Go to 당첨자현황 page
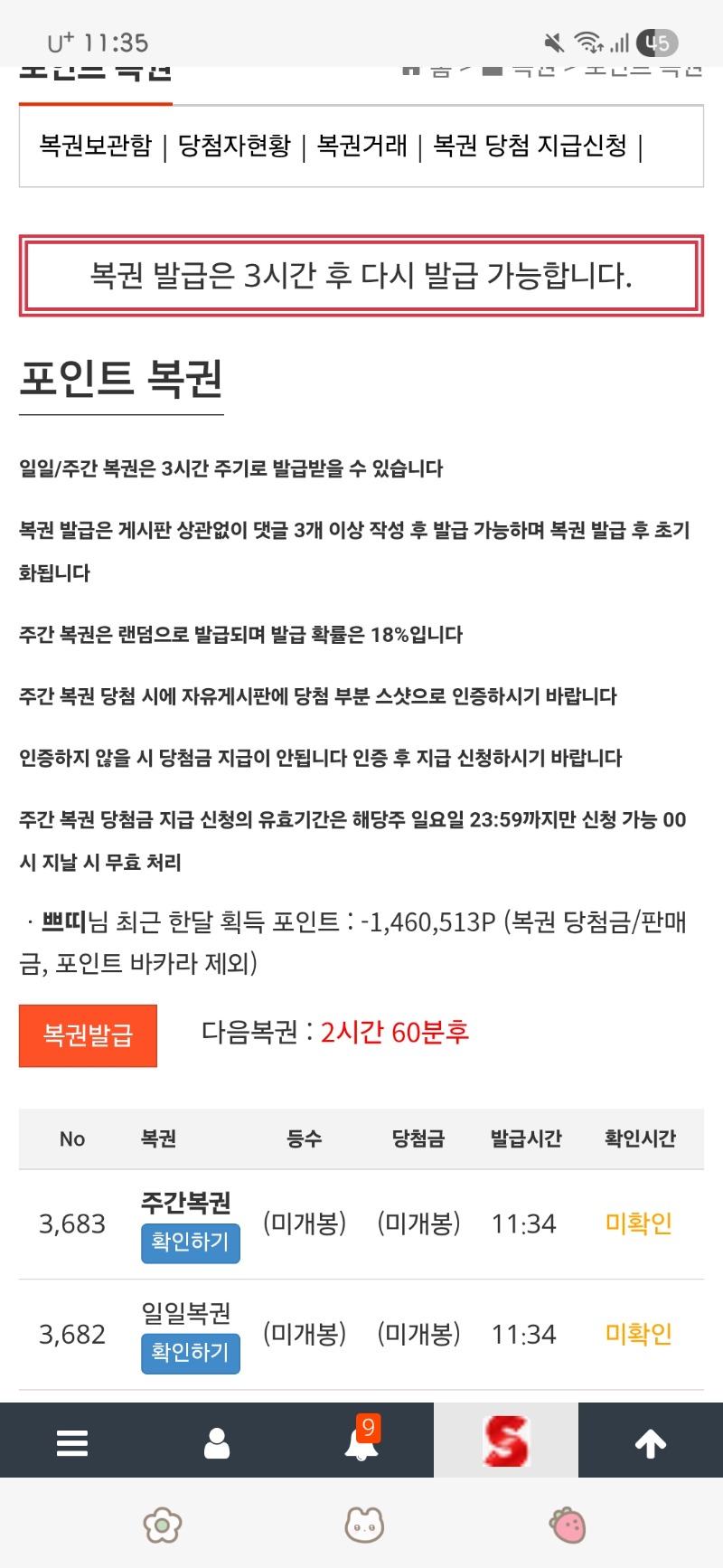Screen dimensions: 723x1568 coord(234,146)
